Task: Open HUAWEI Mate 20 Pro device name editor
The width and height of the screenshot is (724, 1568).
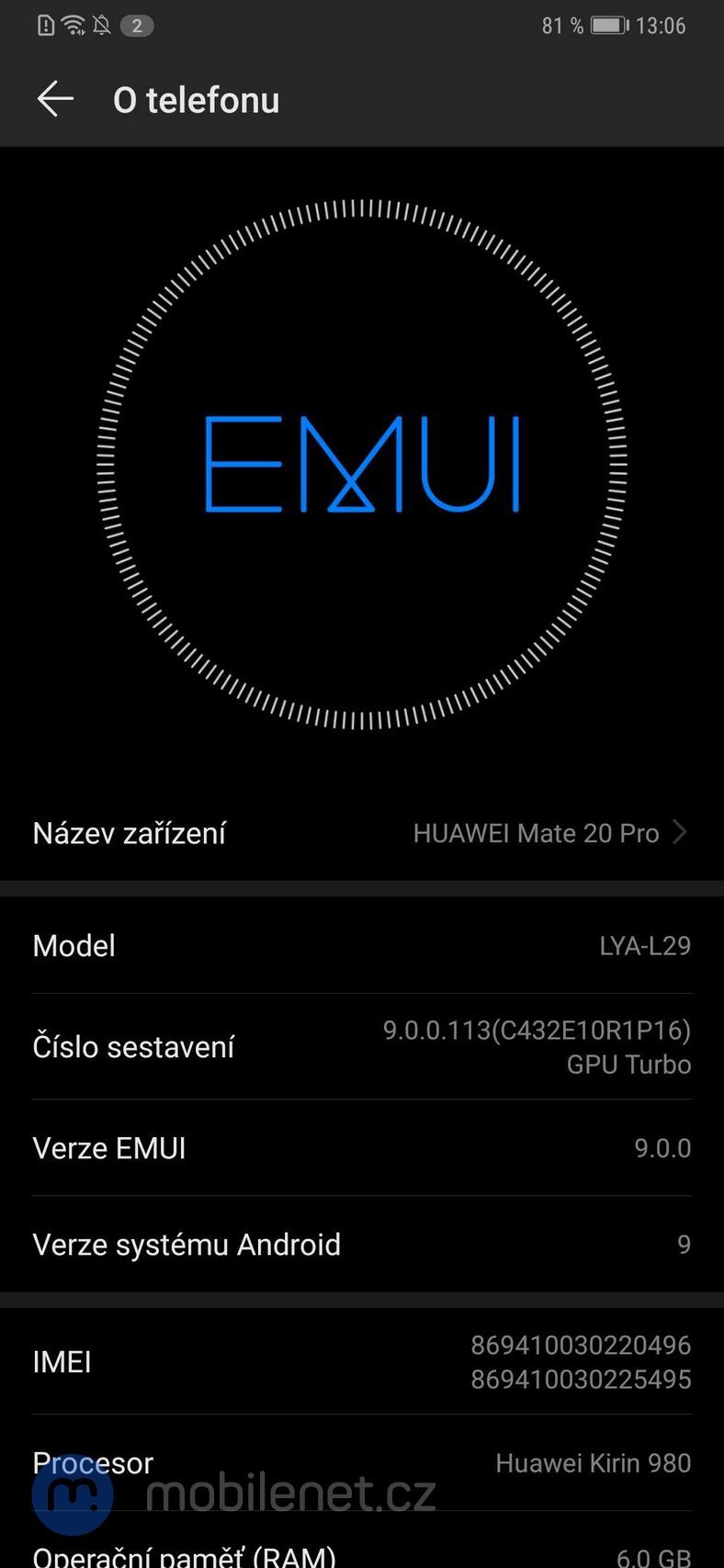Action: tap(537, 832)
